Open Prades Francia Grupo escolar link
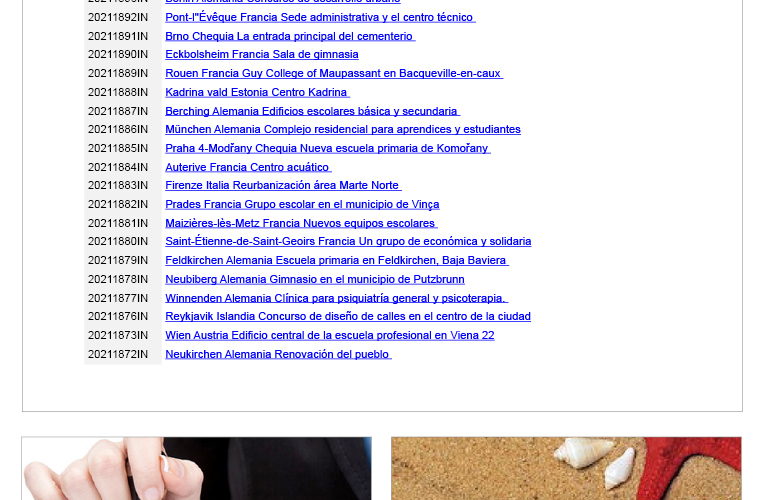 coord(302,204)
